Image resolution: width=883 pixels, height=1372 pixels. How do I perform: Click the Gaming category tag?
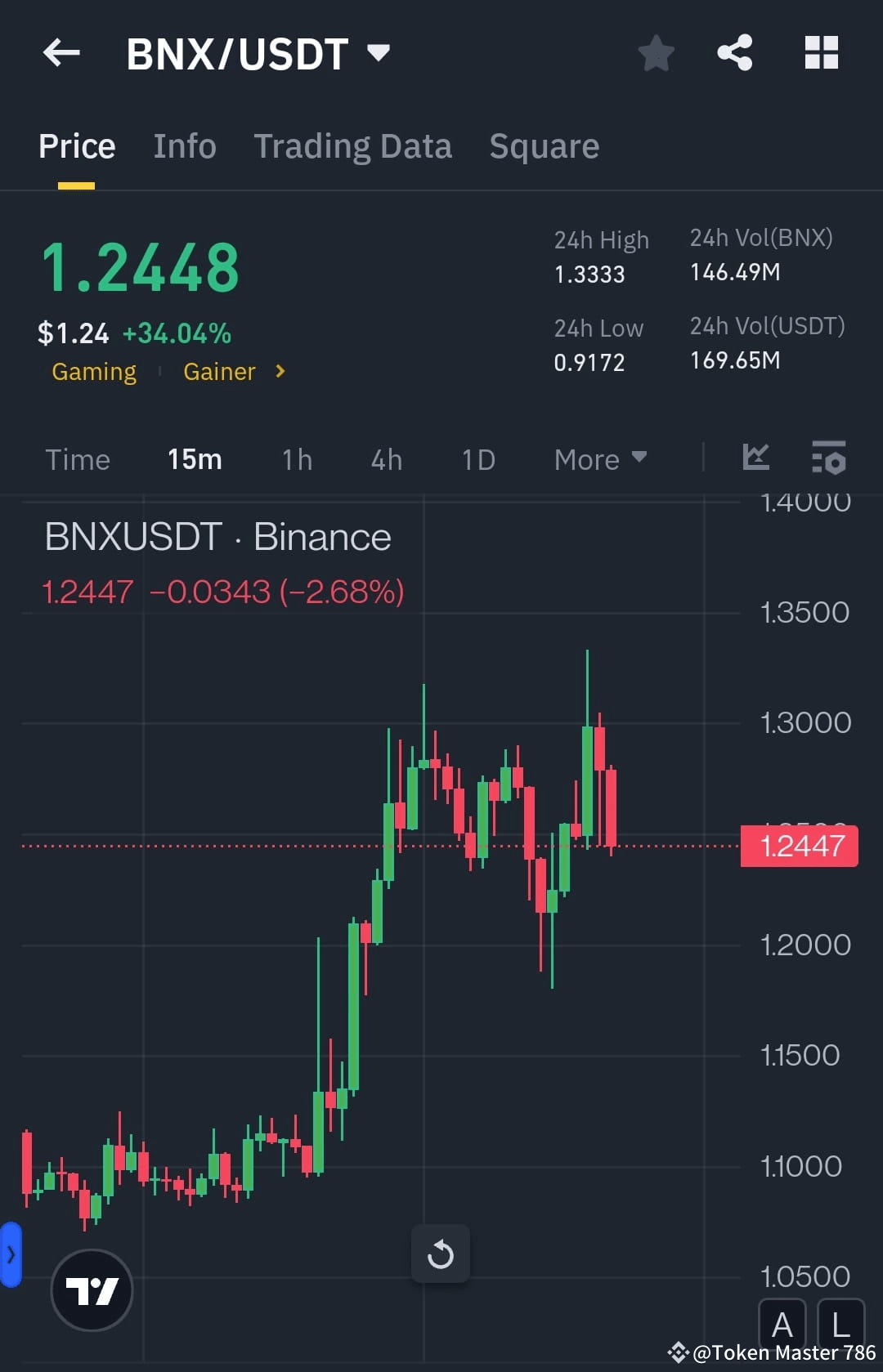pos(93,372)
